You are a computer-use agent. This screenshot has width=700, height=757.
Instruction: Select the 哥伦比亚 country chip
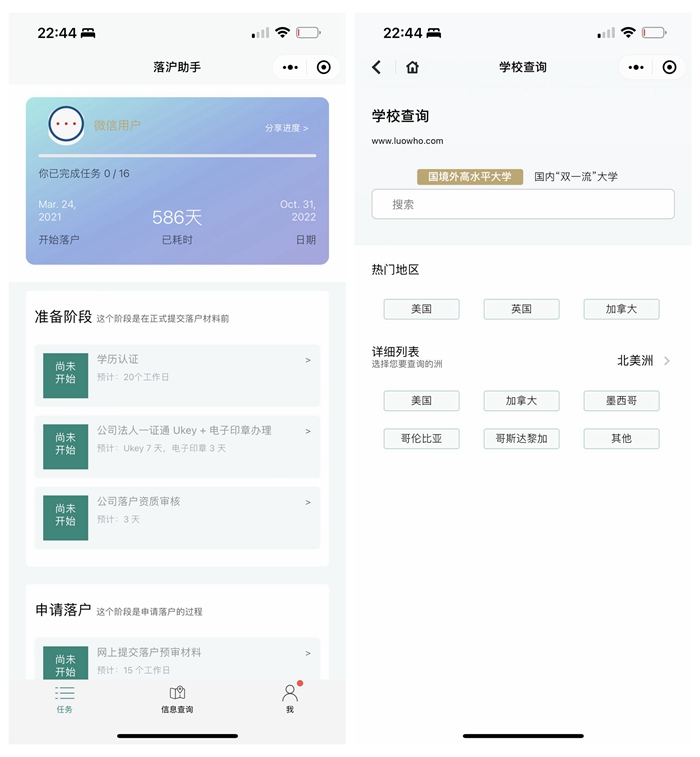pos(421,439)
